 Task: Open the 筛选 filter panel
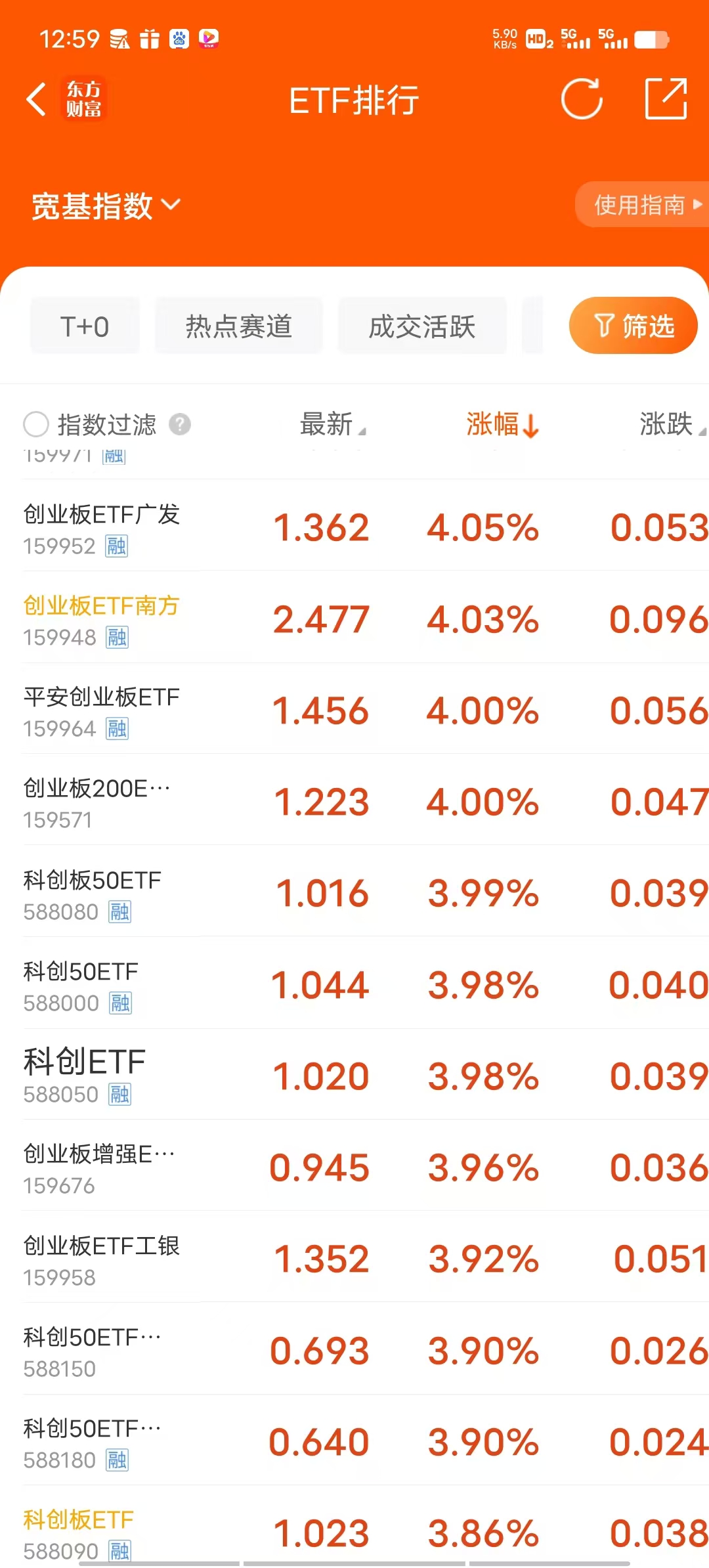(633, 326)
